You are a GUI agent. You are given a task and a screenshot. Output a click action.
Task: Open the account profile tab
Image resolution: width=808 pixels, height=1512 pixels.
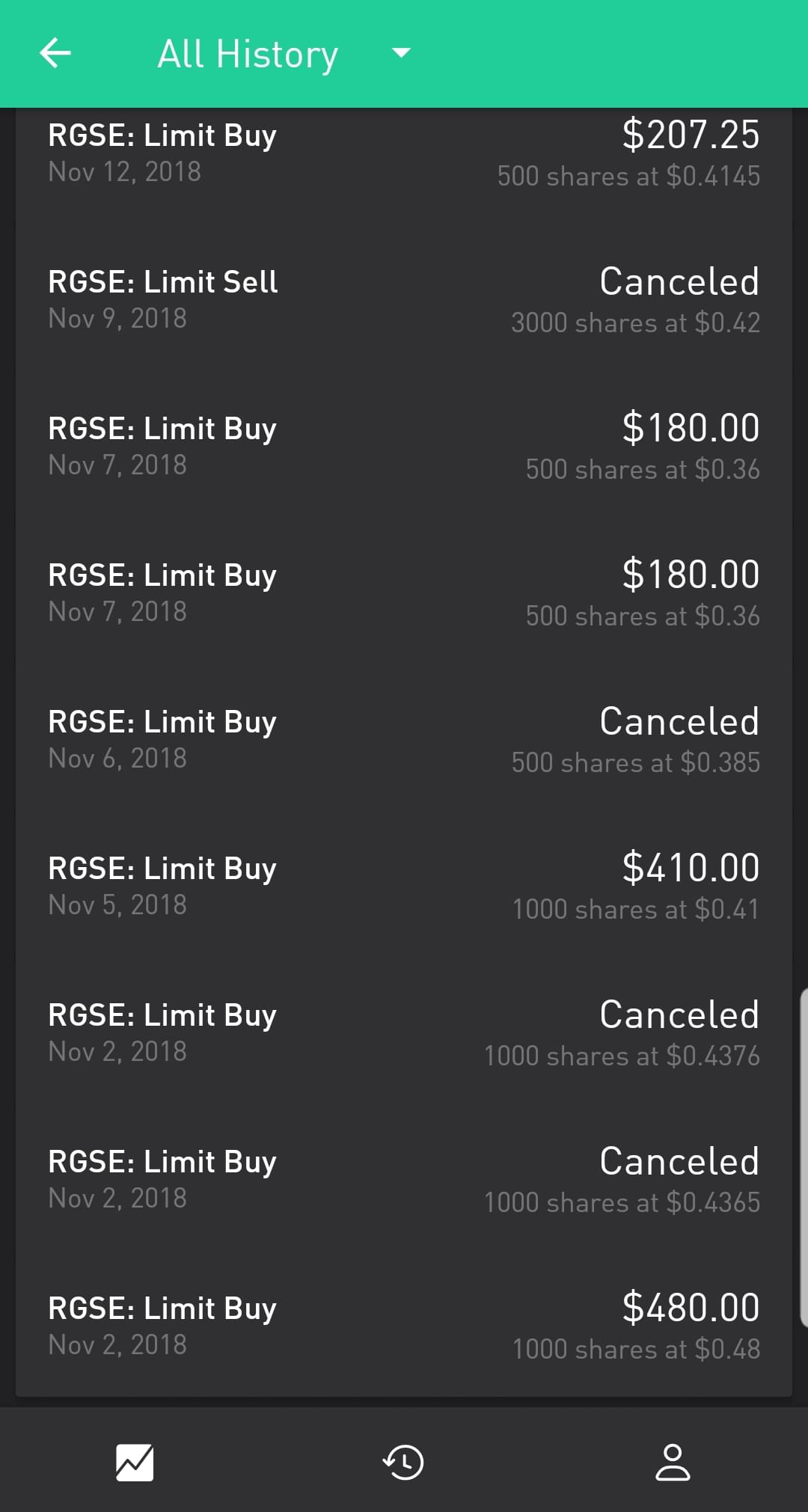pos(673,1462)
